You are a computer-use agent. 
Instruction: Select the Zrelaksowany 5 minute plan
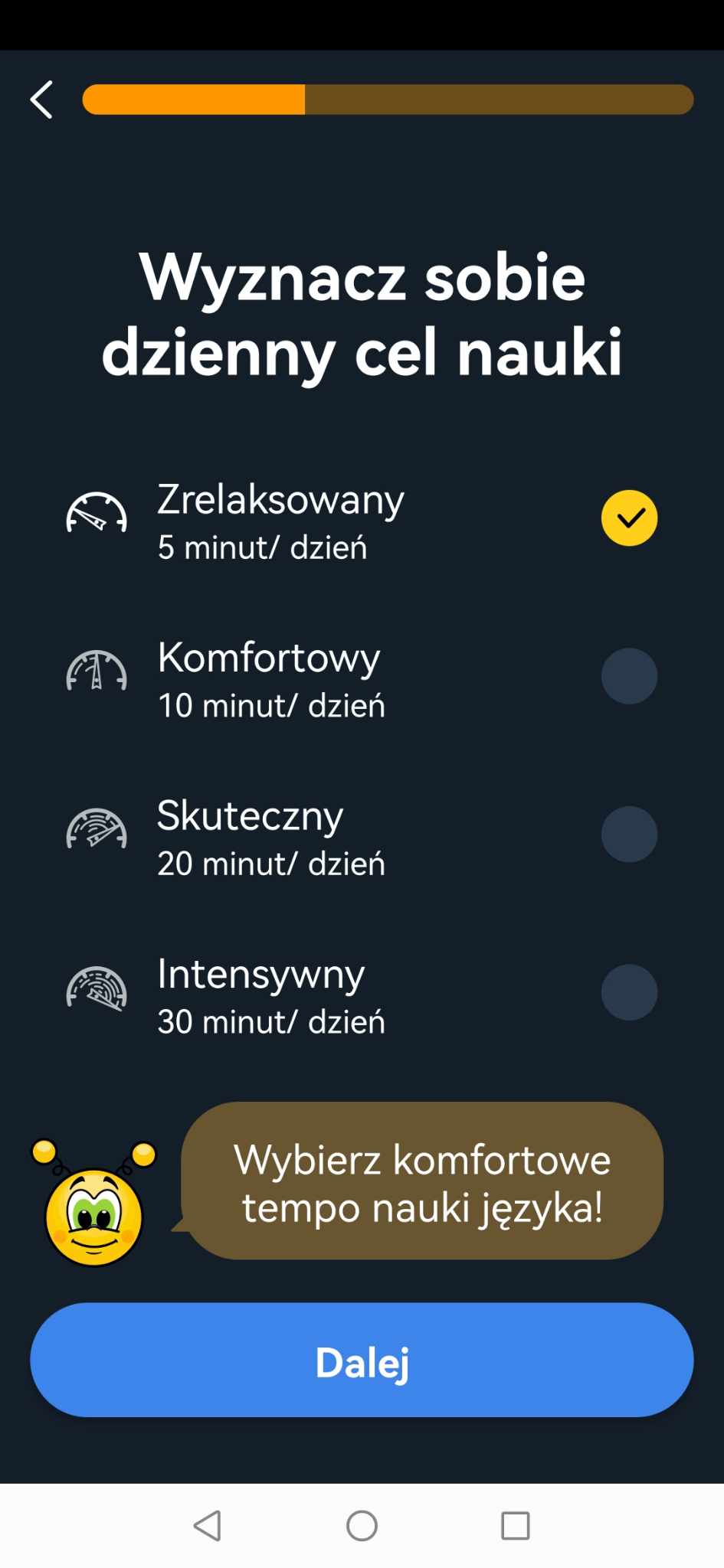pyautogui.click(x=280, y=521)
